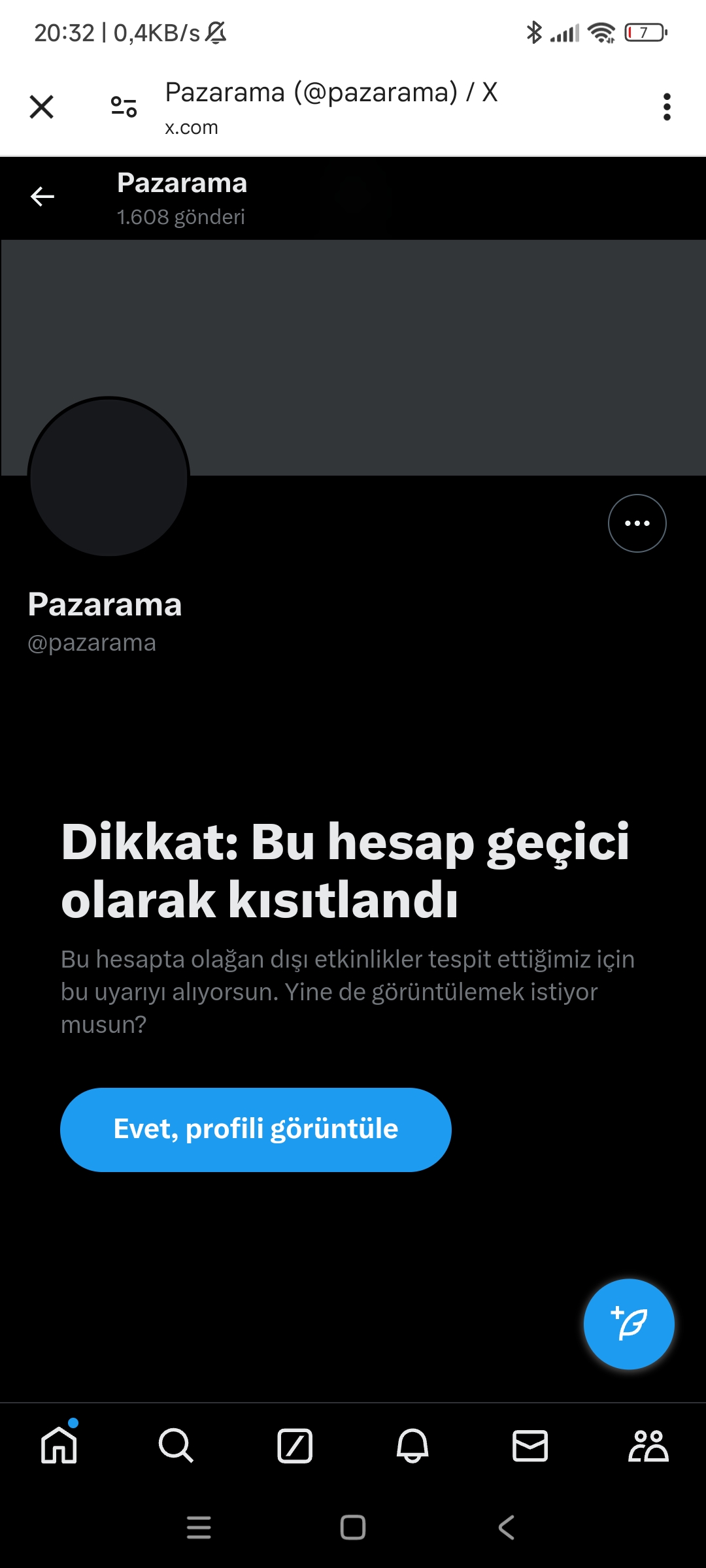Open the Grok slash tab

click(x=295, y=1445)
